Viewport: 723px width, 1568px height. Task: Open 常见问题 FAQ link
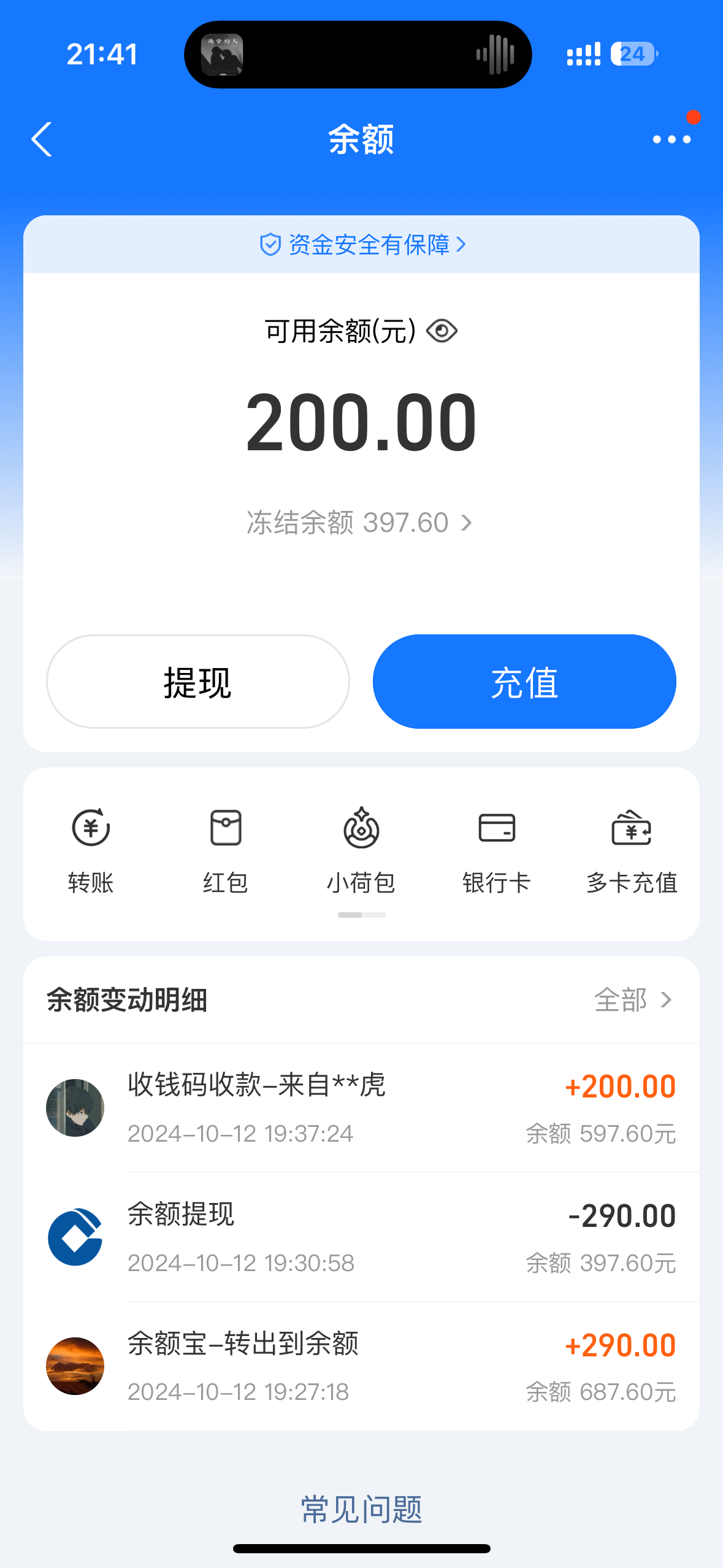[x=361, y=1509]
